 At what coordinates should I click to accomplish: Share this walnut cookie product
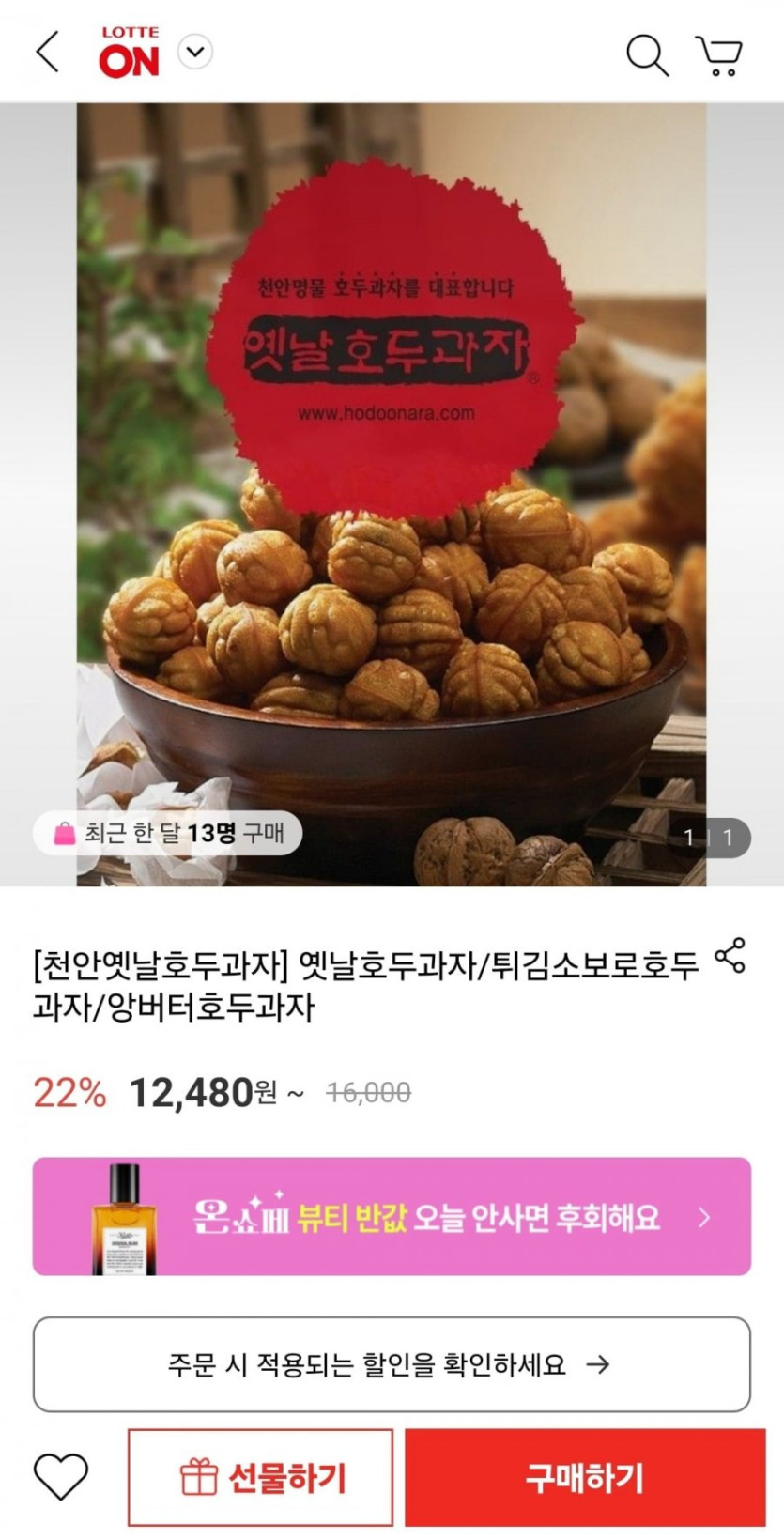coord(730,955)
